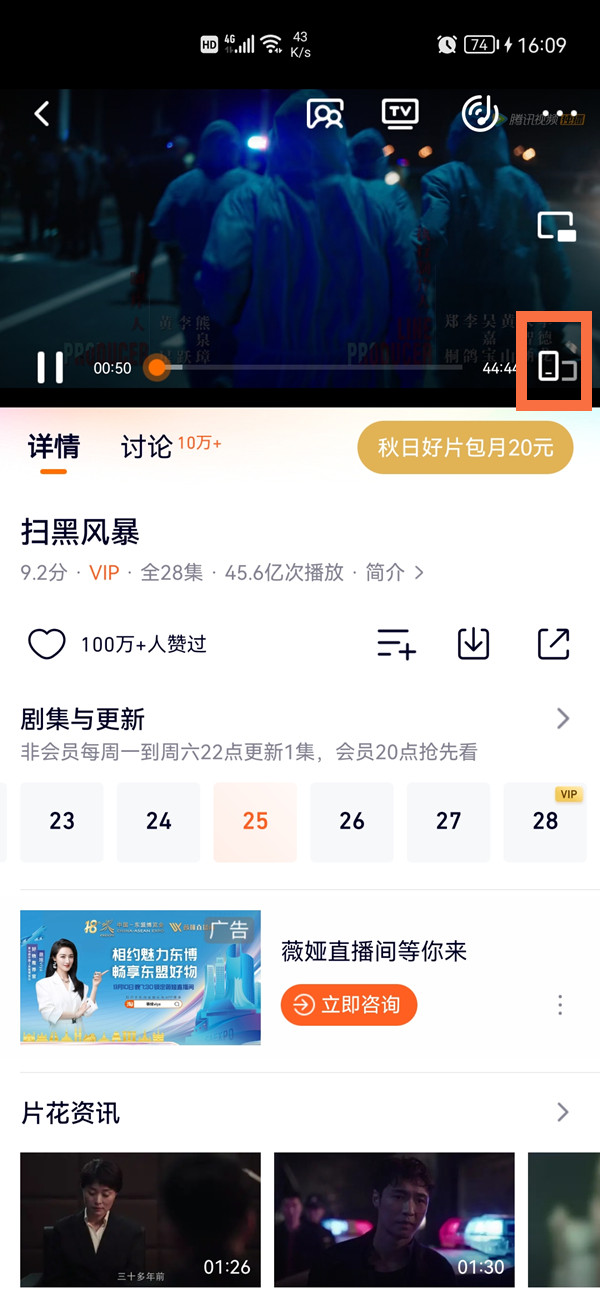Switch to the 讨论 tab
Viewport: 600px width, 1300px height.
tap(148, 447)
